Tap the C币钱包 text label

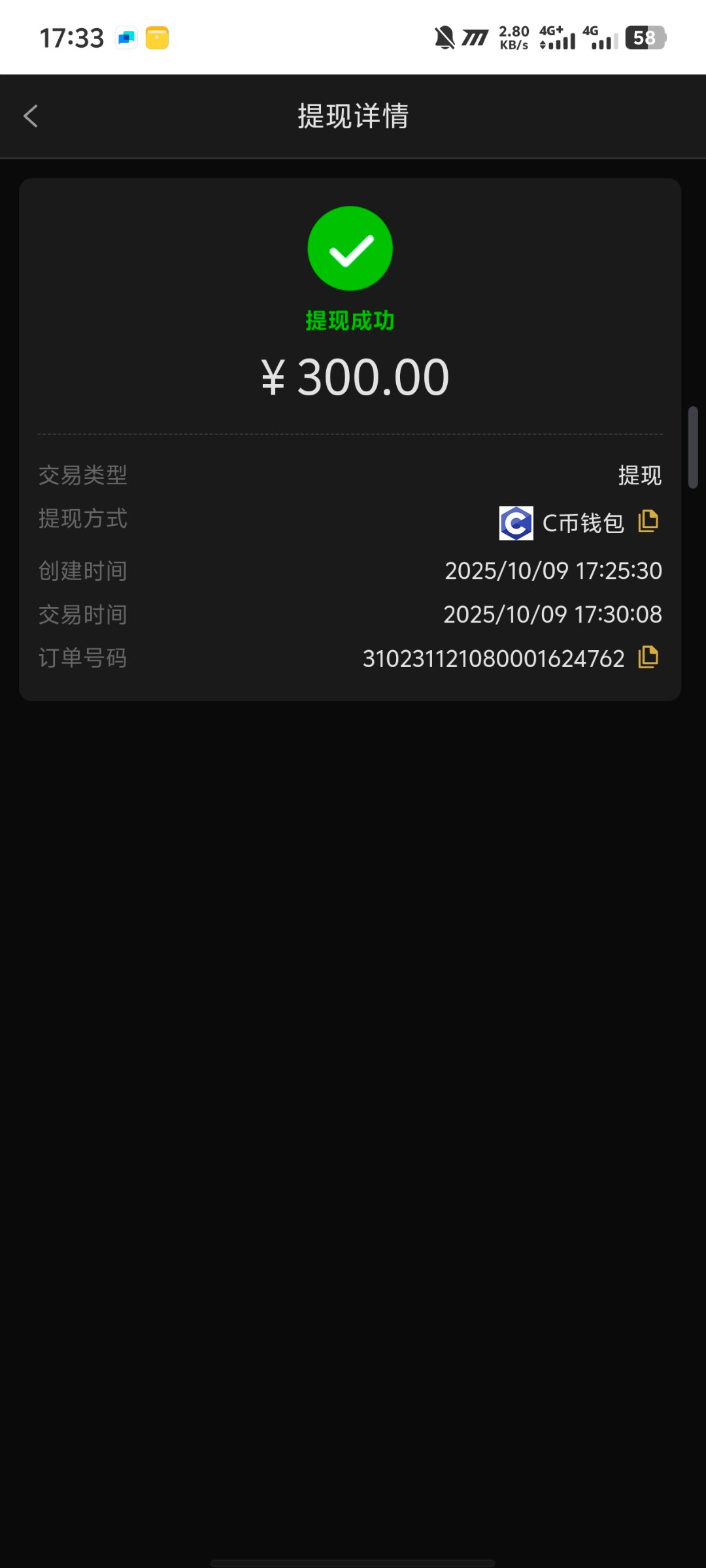584,522
